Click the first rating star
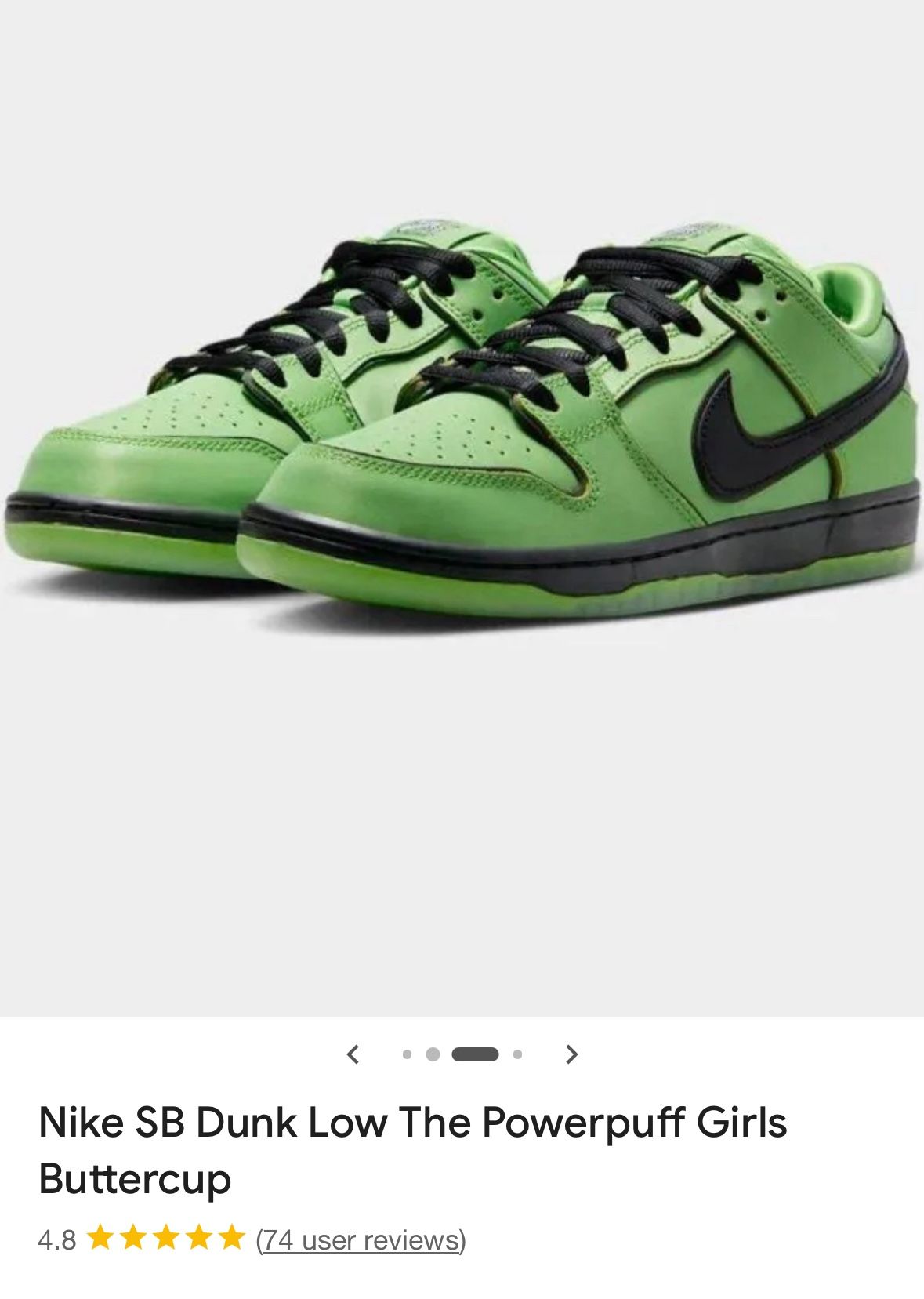Viewport: 924px width, 1299px height. 103,1240
